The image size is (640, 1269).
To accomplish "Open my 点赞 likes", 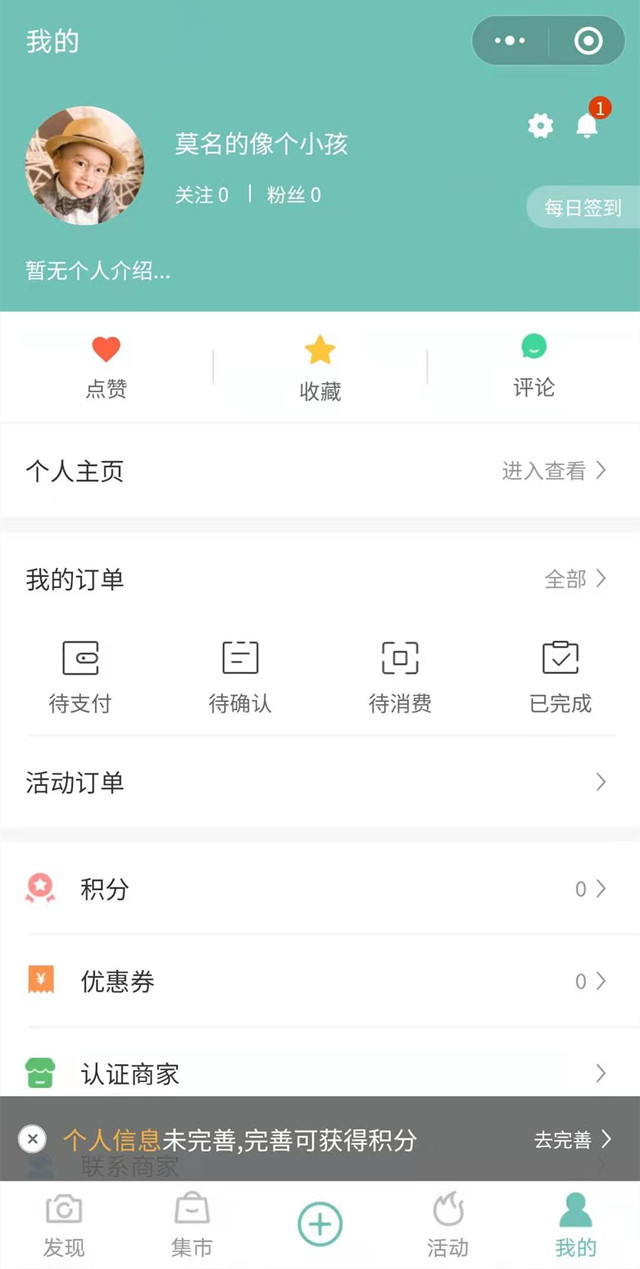I will coord(106,366).
